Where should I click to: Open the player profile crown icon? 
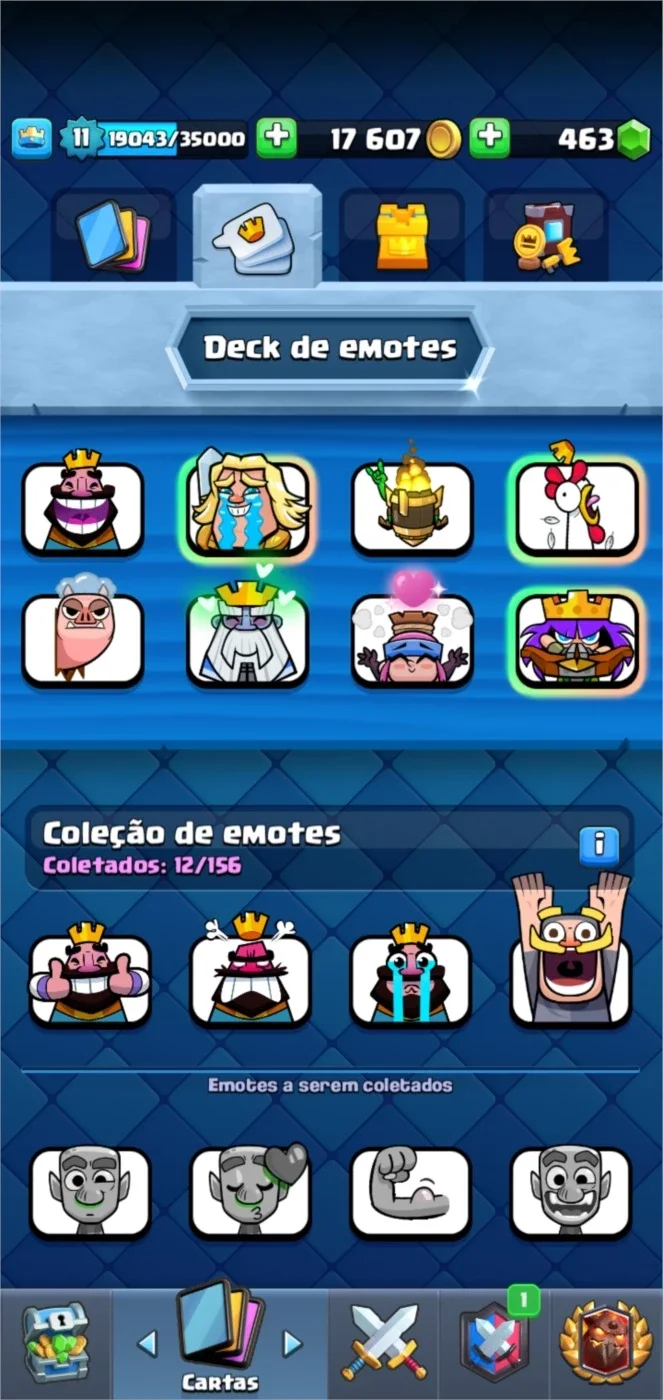pyautogui.click(x=32, y=139)
